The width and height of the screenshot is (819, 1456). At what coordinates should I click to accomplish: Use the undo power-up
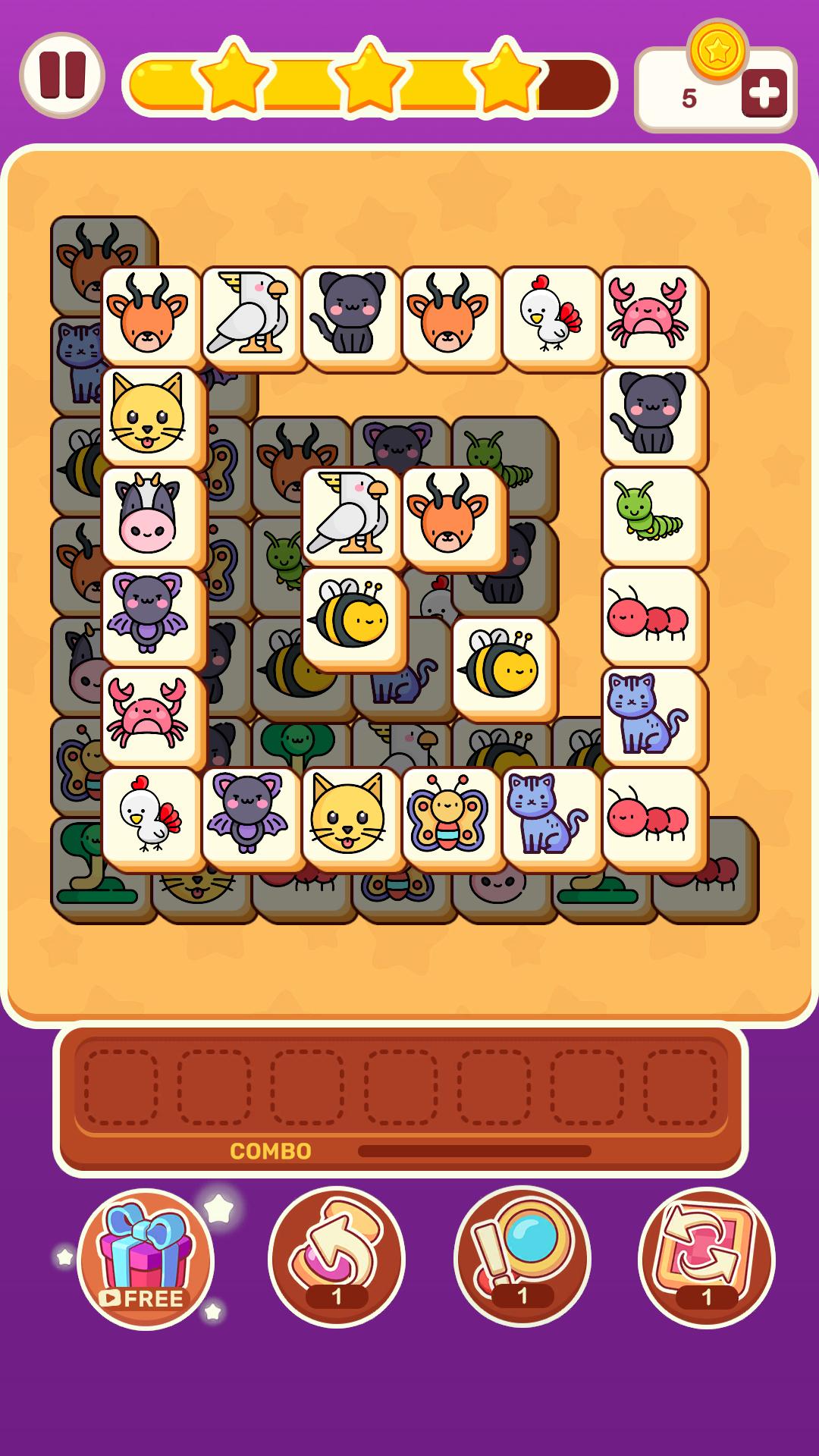click(337, 1257)
